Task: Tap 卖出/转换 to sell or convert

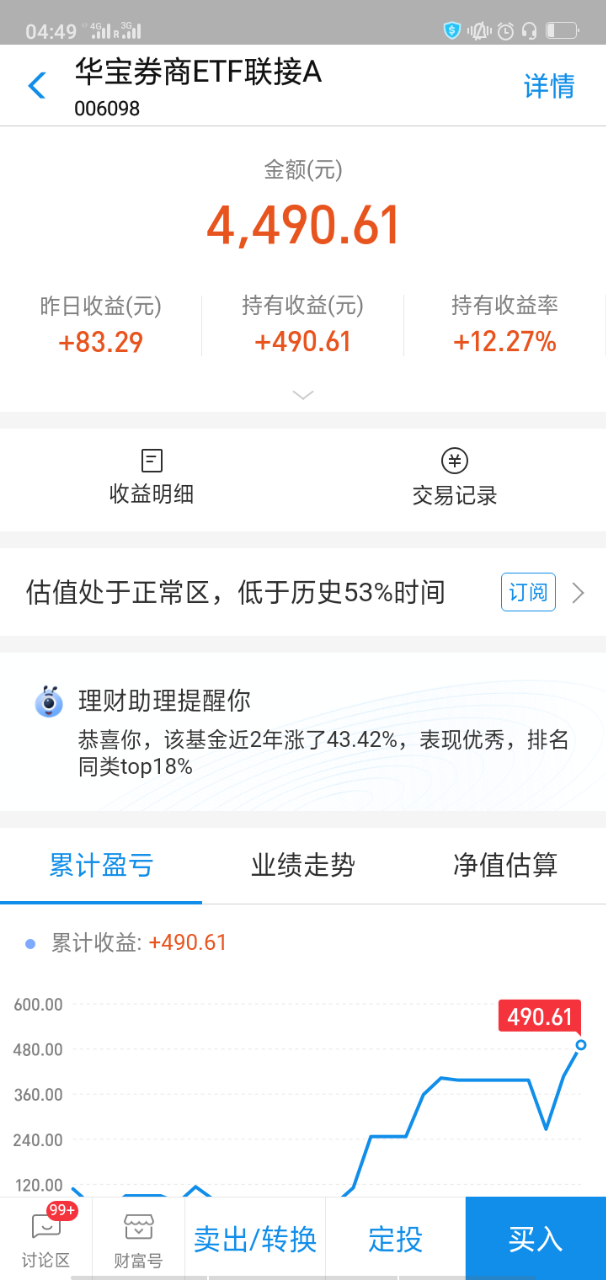Action: point(255,1239)
